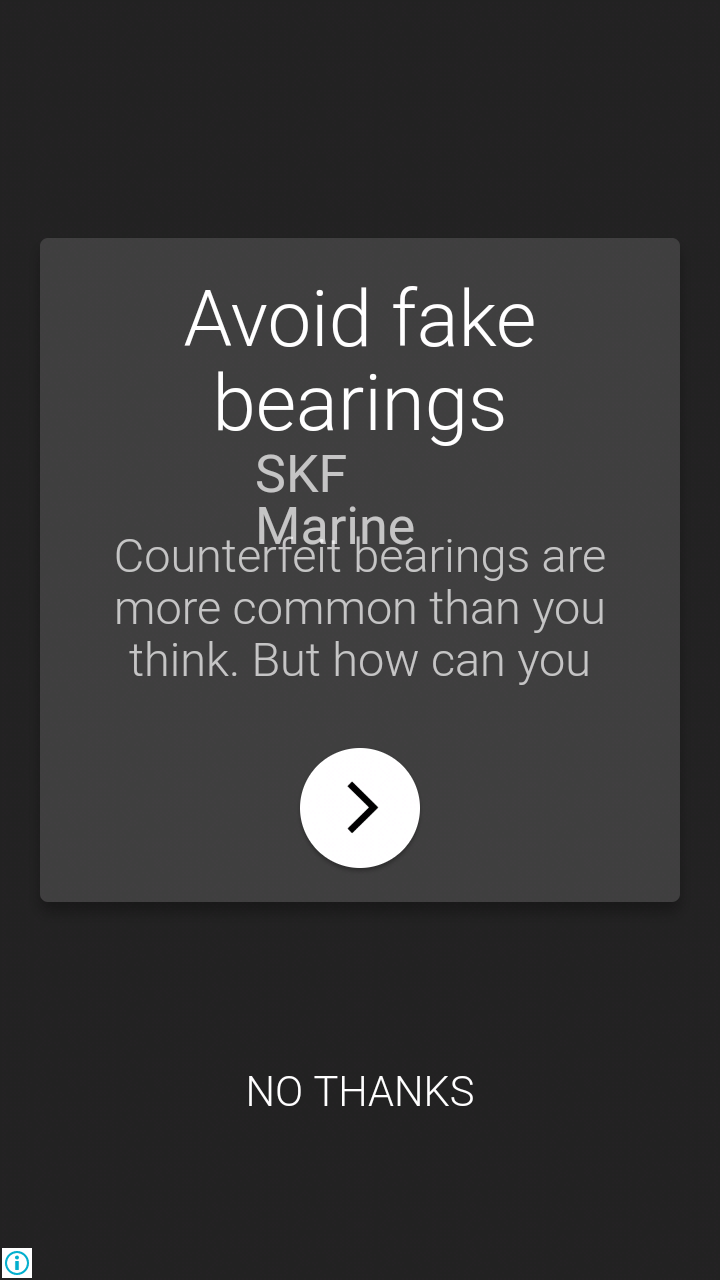
Task: Open the ad info icon
Action: point(17,1262)
